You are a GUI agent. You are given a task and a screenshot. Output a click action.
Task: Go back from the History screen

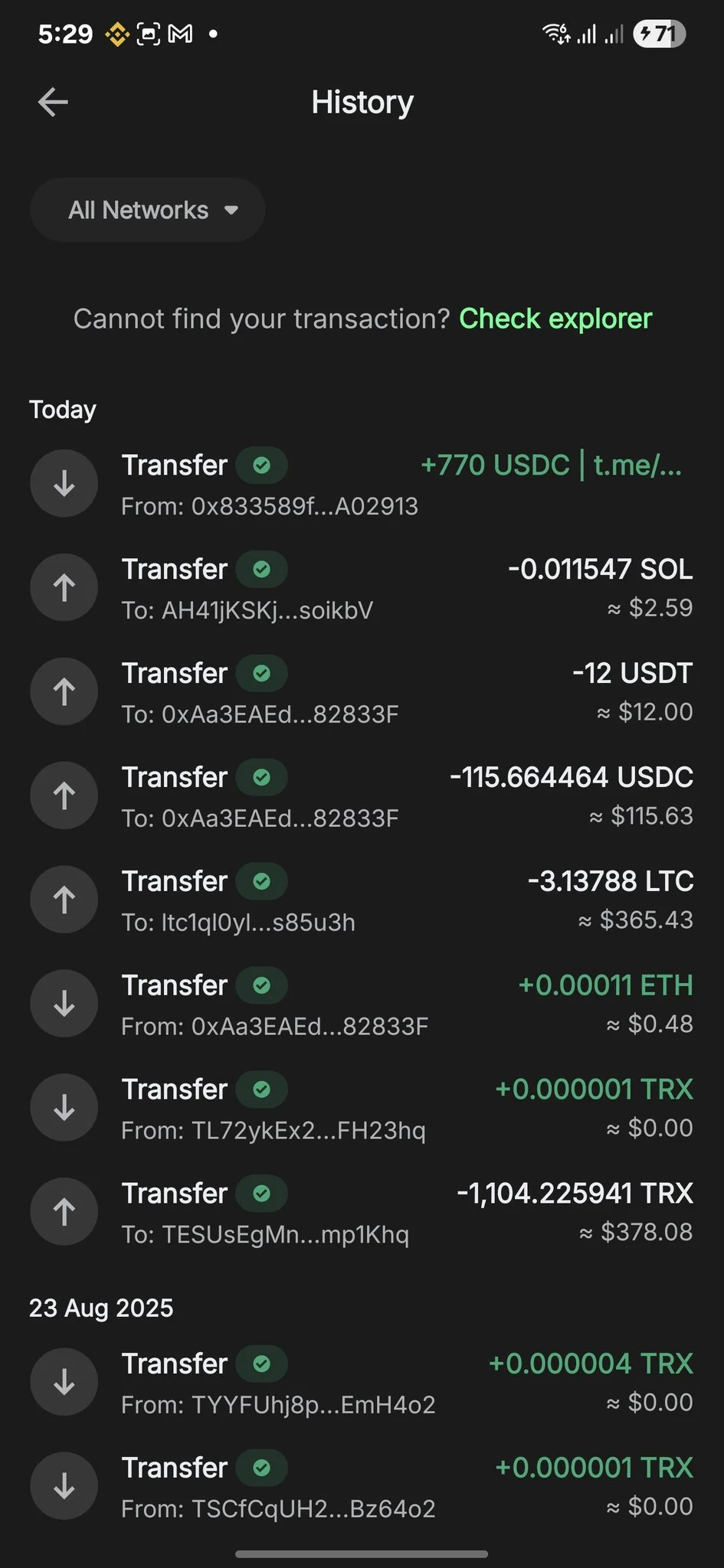[x=53, y=102]
